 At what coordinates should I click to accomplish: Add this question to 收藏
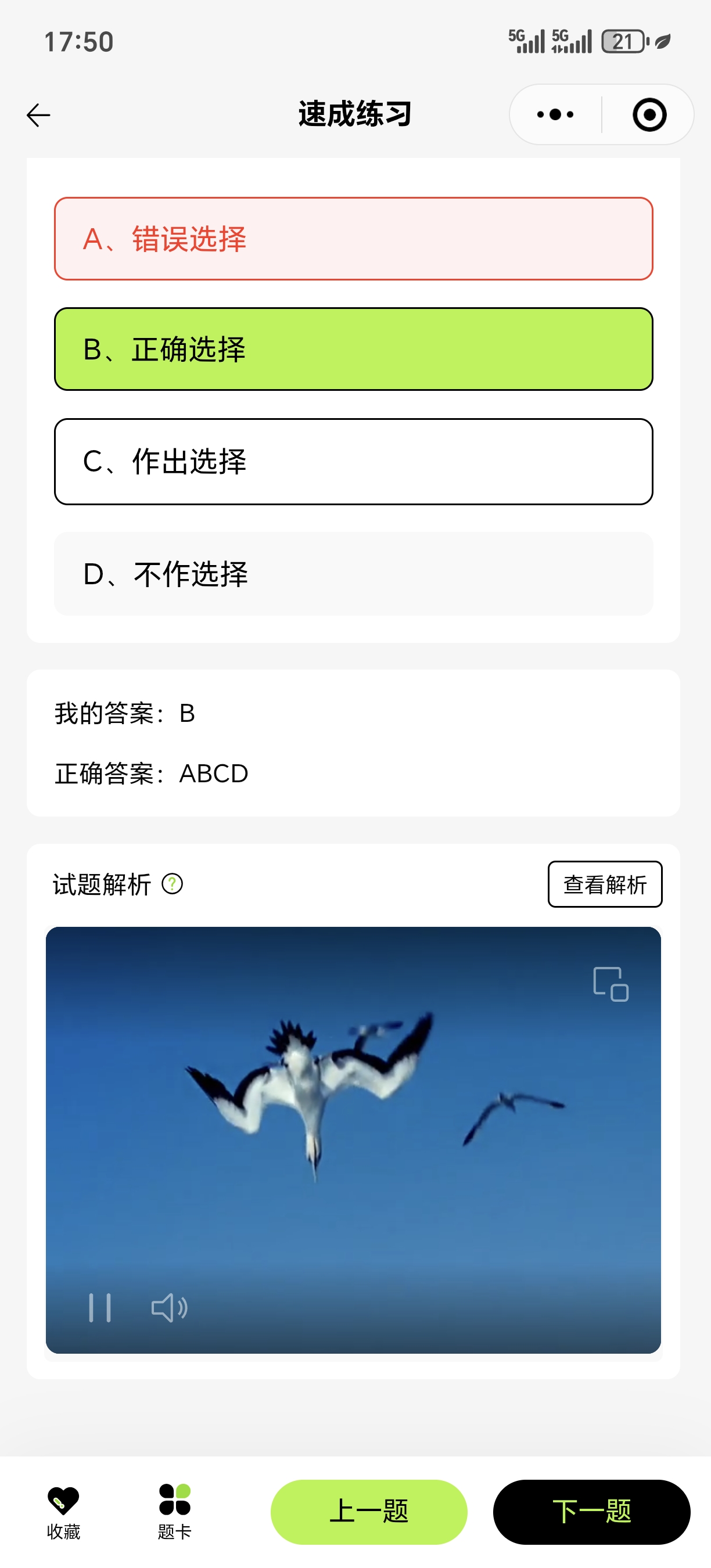click(x=63, y=1511)
